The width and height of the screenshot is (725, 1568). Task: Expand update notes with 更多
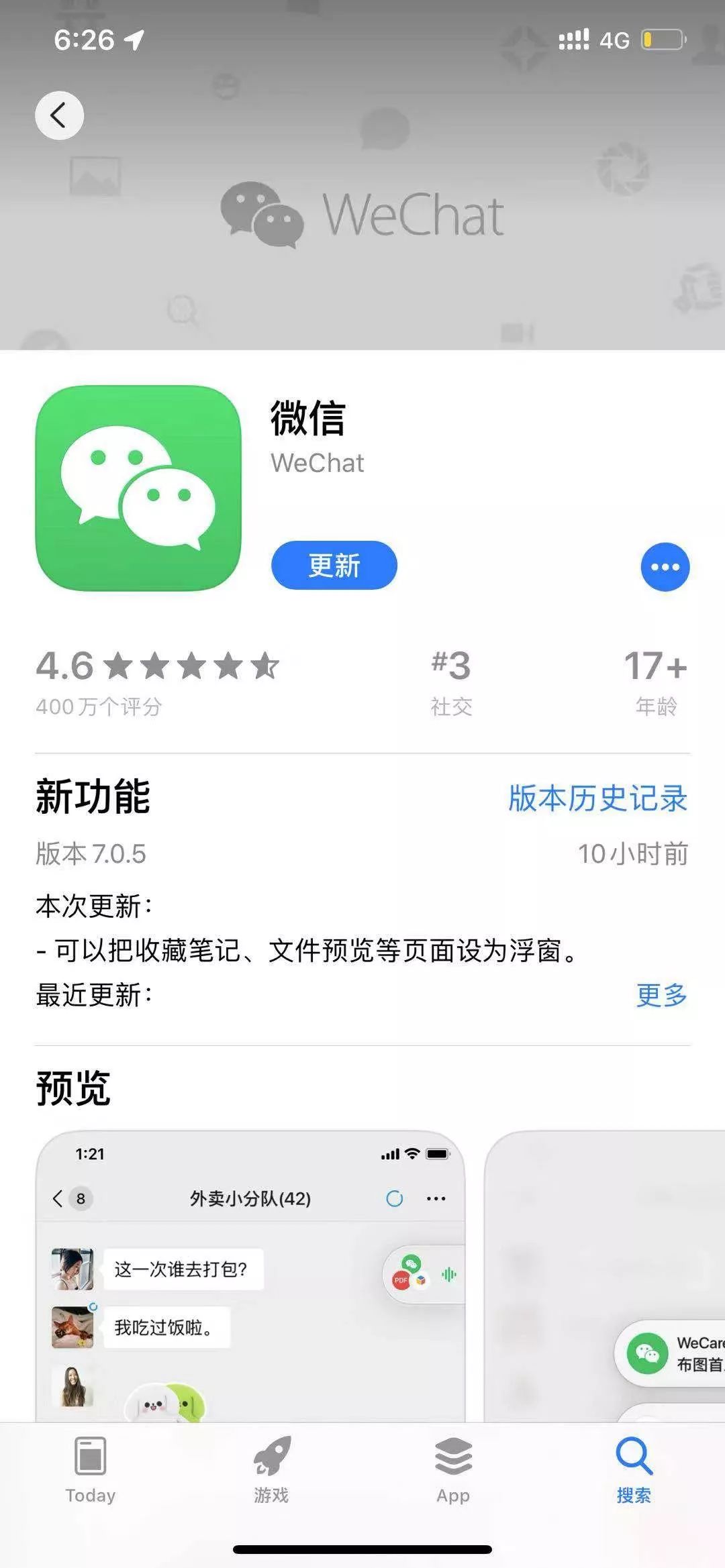[x=661, y=995]
